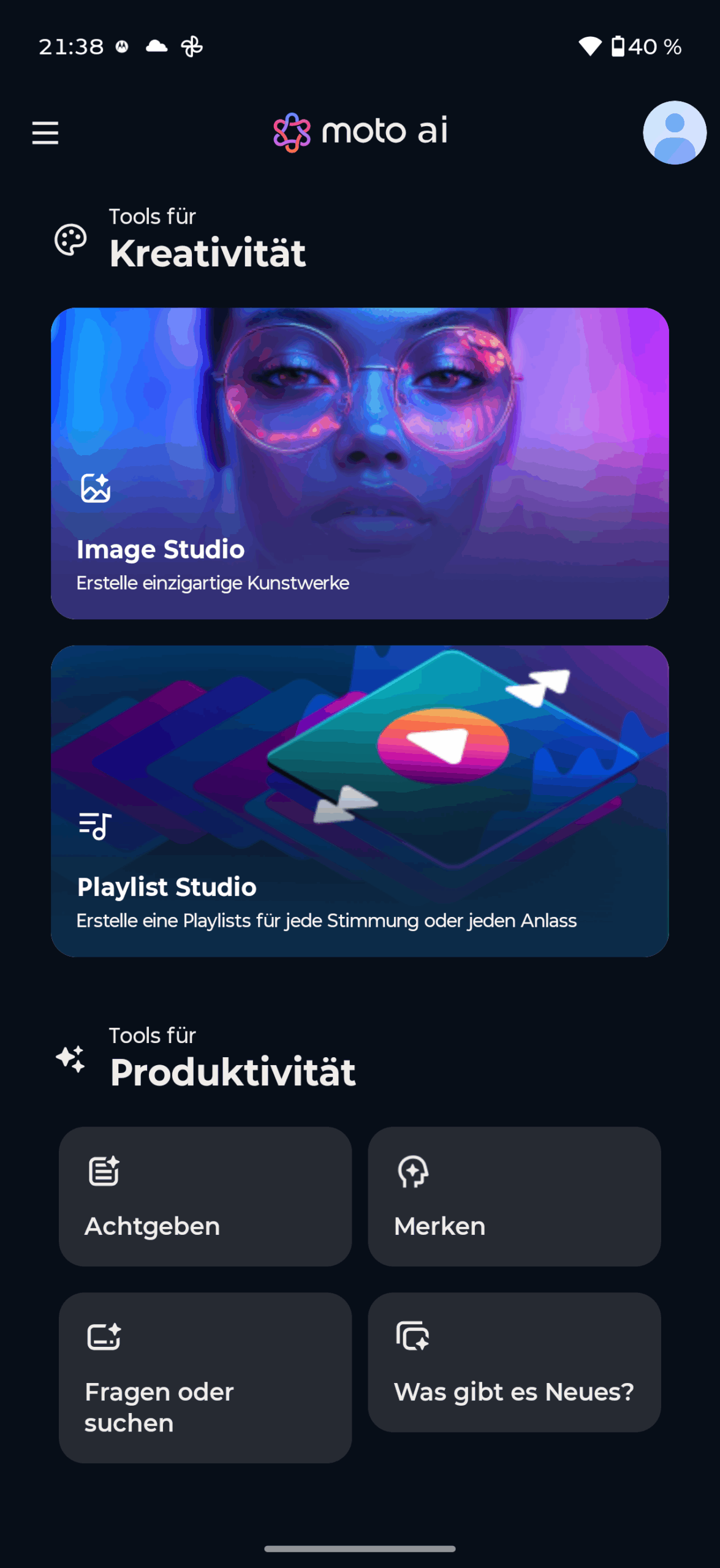
Task: Open the hamburger menu
Action: tap(45, 133)
